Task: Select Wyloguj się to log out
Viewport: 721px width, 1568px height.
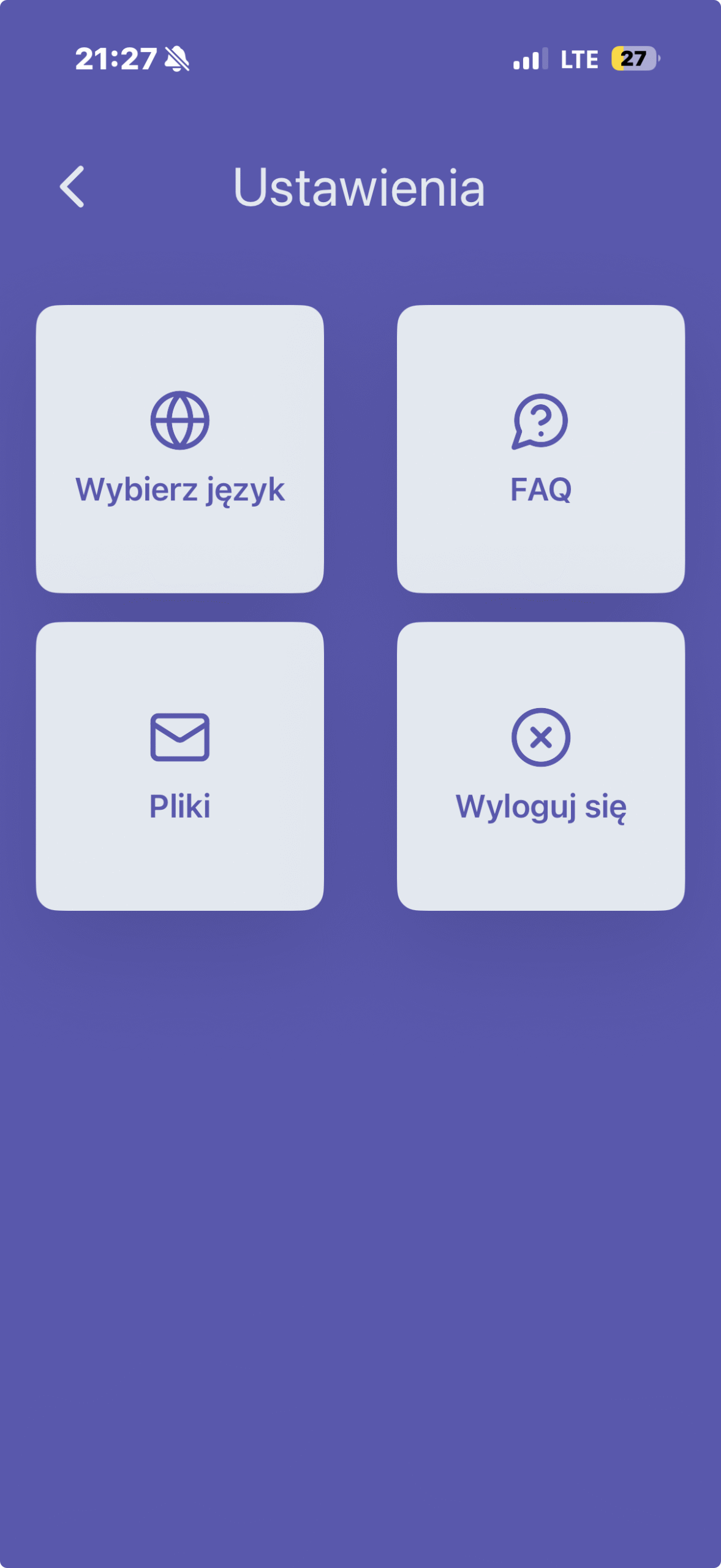Action: click(x=540, y=766)
